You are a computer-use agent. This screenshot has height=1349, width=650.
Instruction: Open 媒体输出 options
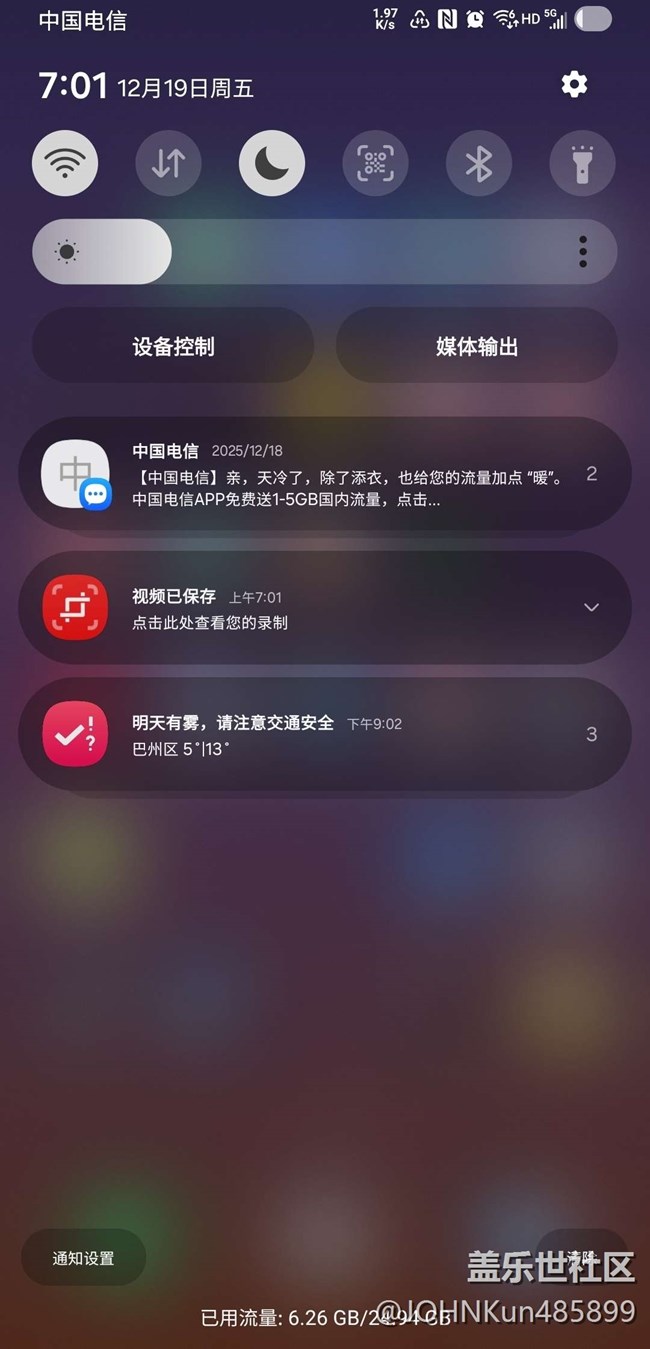pos(477,346)
